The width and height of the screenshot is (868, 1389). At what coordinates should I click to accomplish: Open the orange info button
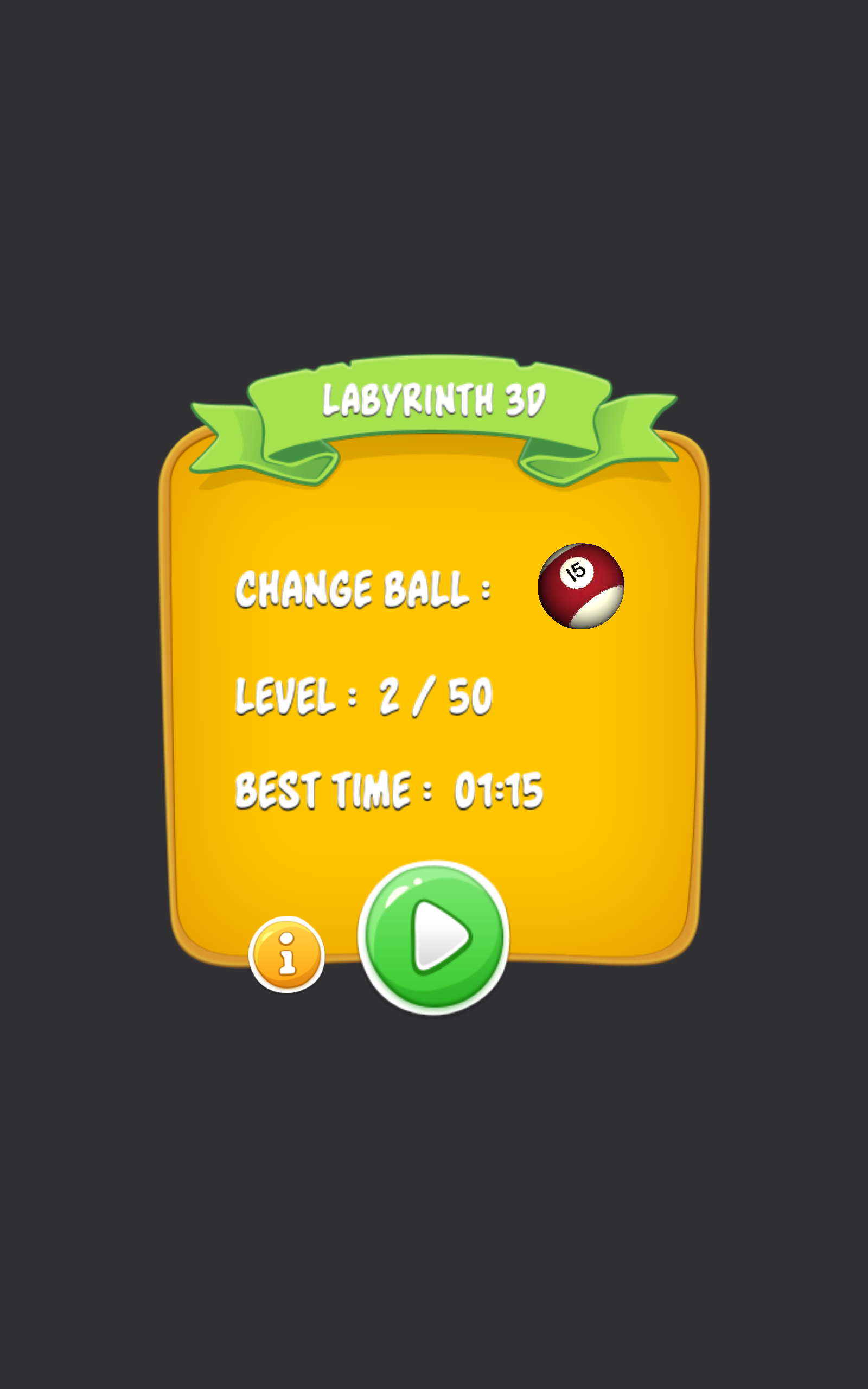[x=286, y=954]
